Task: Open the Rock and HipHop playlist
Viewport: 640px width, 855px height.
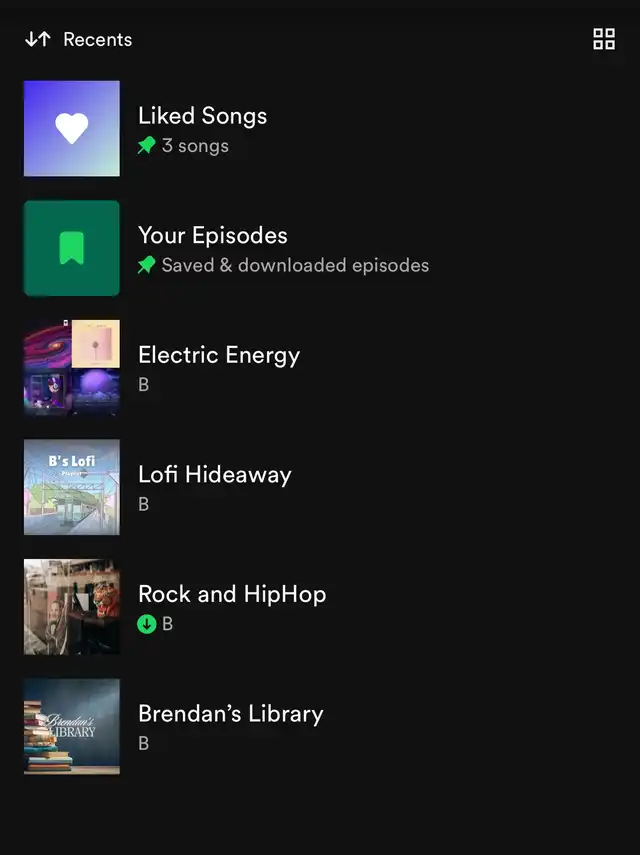Action: tap(231, 606)
